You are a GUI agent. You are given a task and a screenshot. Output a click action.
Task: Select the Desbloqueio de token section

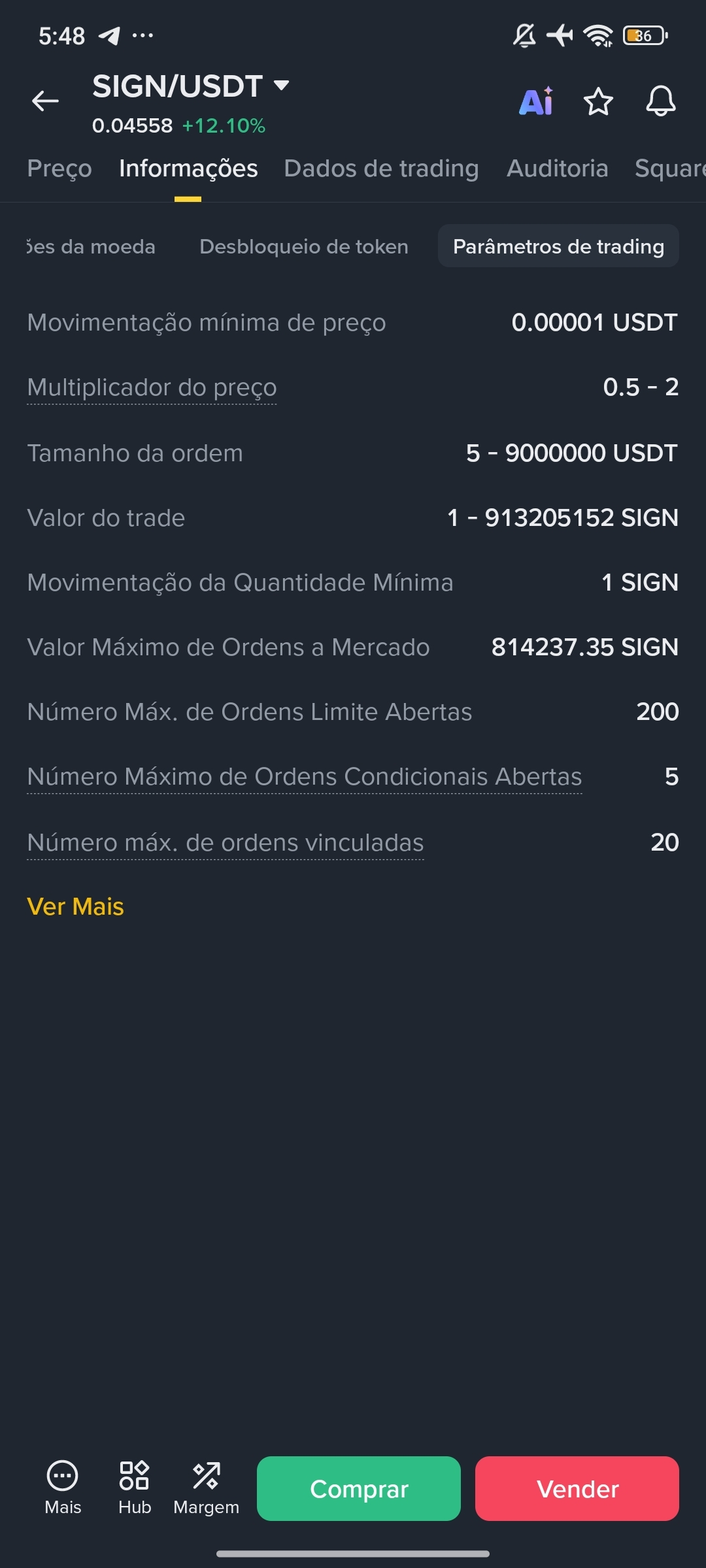(303, 246)
